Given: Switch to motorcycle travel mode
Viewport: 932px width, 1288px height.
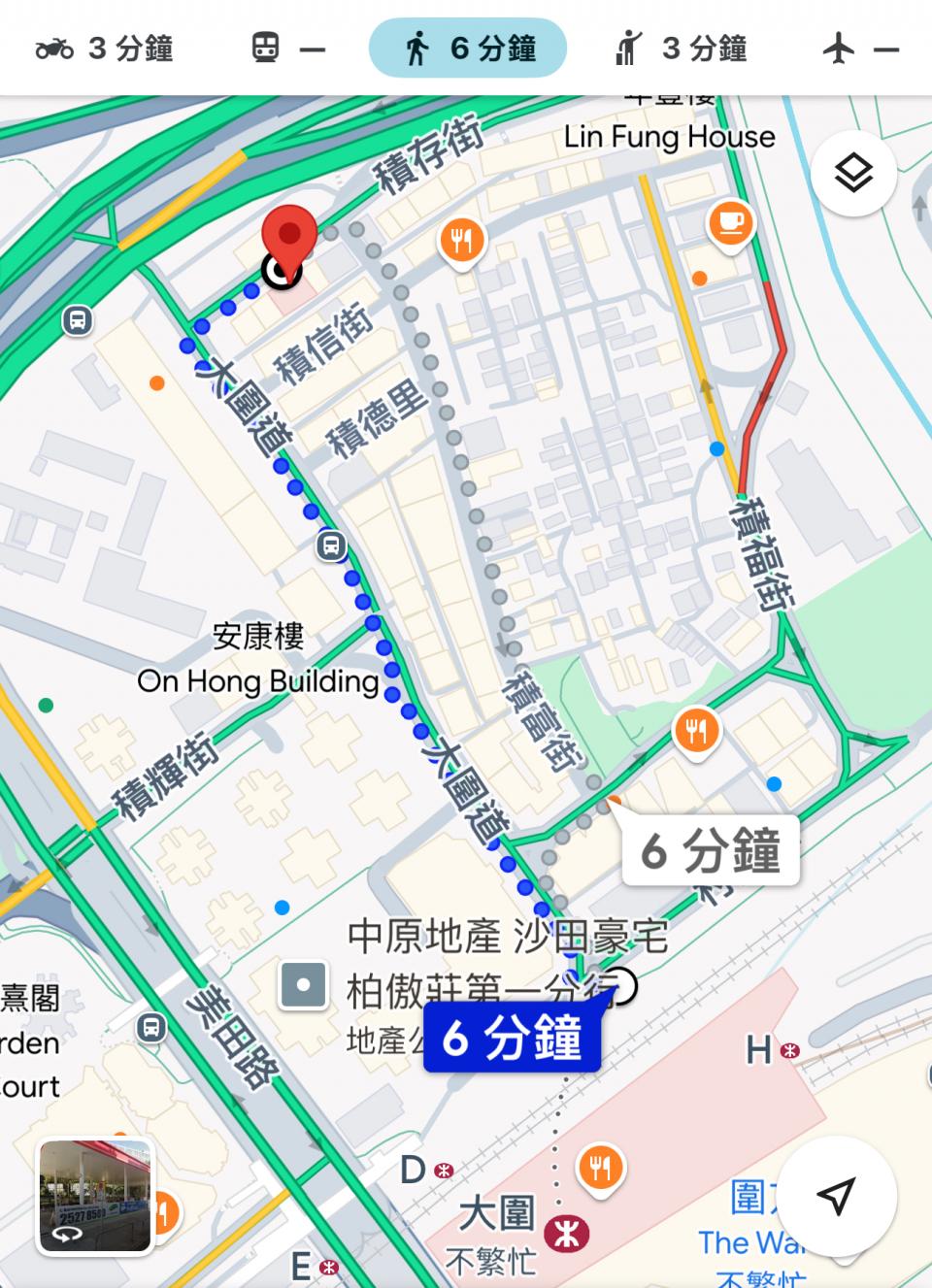Looking at the screenshot, I should pyautogui.click(x=104, y=48).
